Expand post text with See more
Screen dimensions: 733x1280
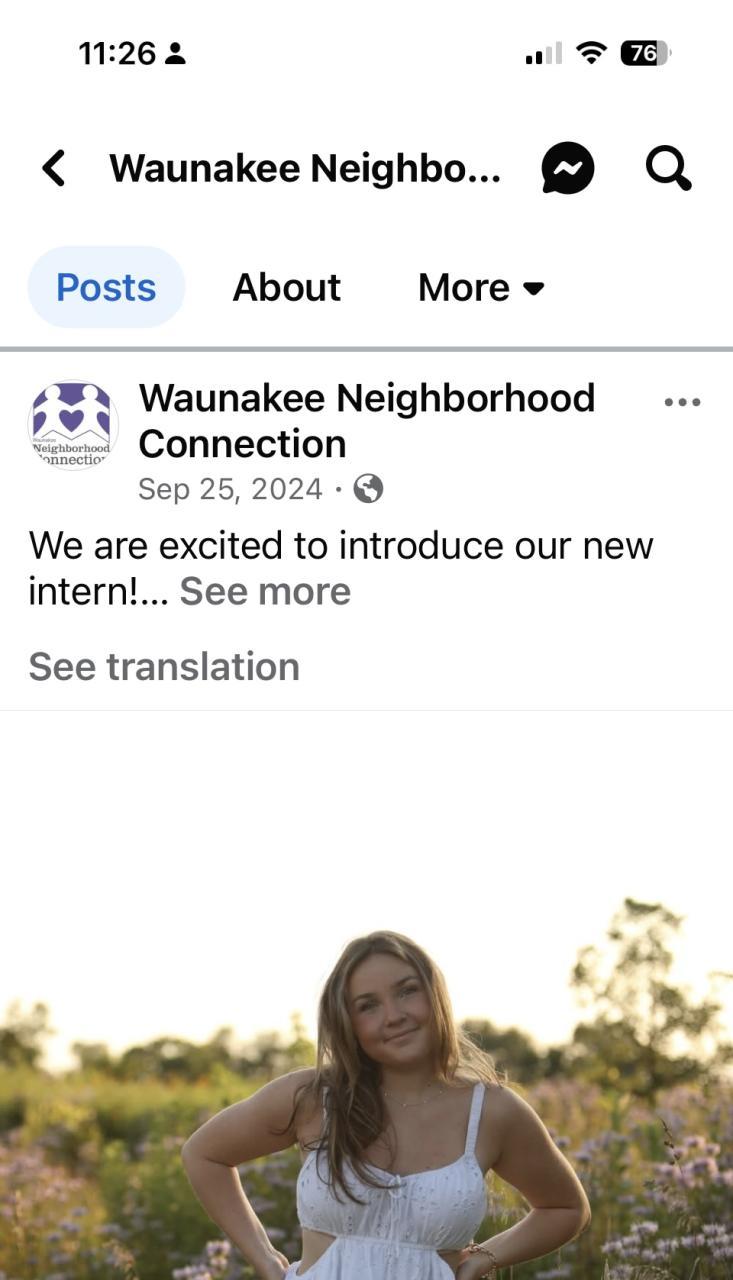click(265, 592)
